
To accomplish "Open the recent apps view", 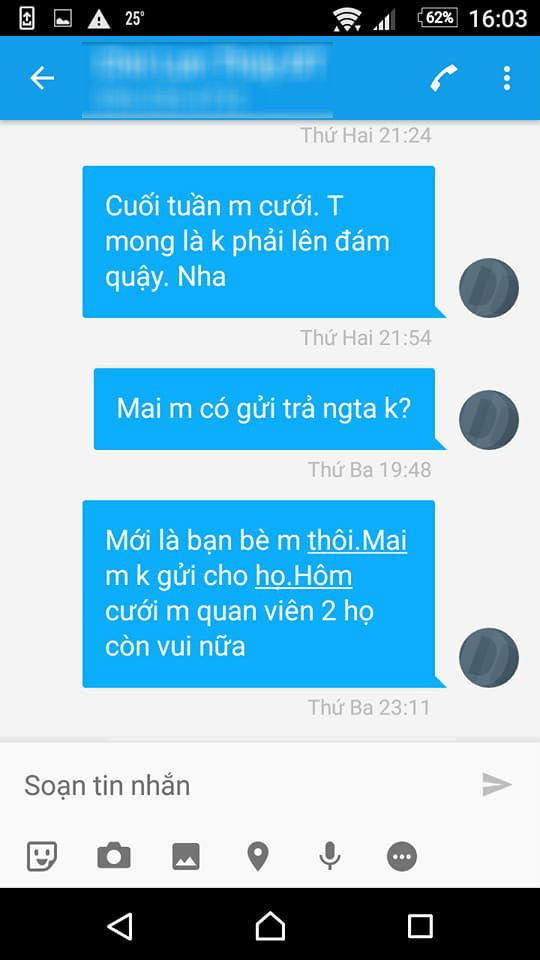I will (420, 926).
